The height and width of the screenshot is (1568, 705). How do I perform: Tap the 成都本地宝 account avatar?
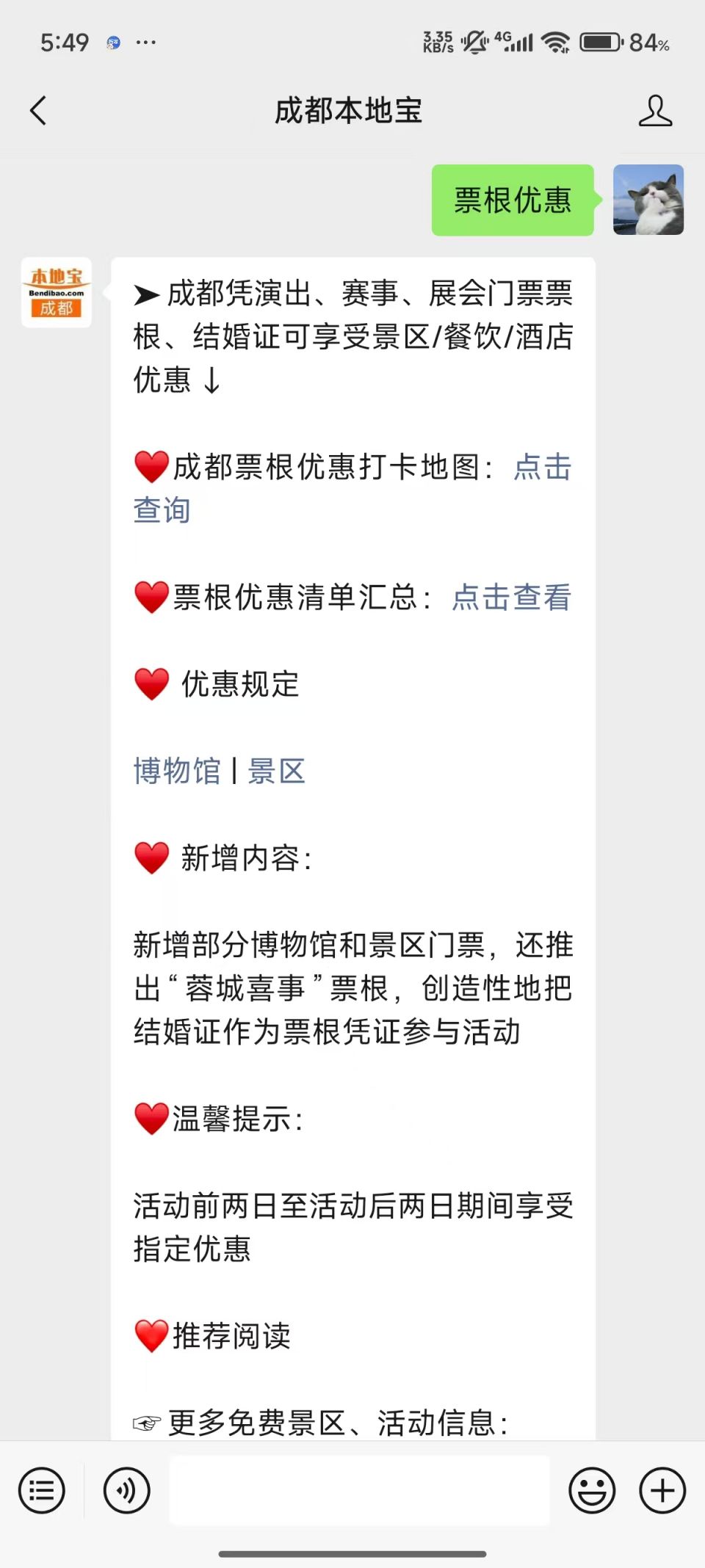(x=57, y=292)
